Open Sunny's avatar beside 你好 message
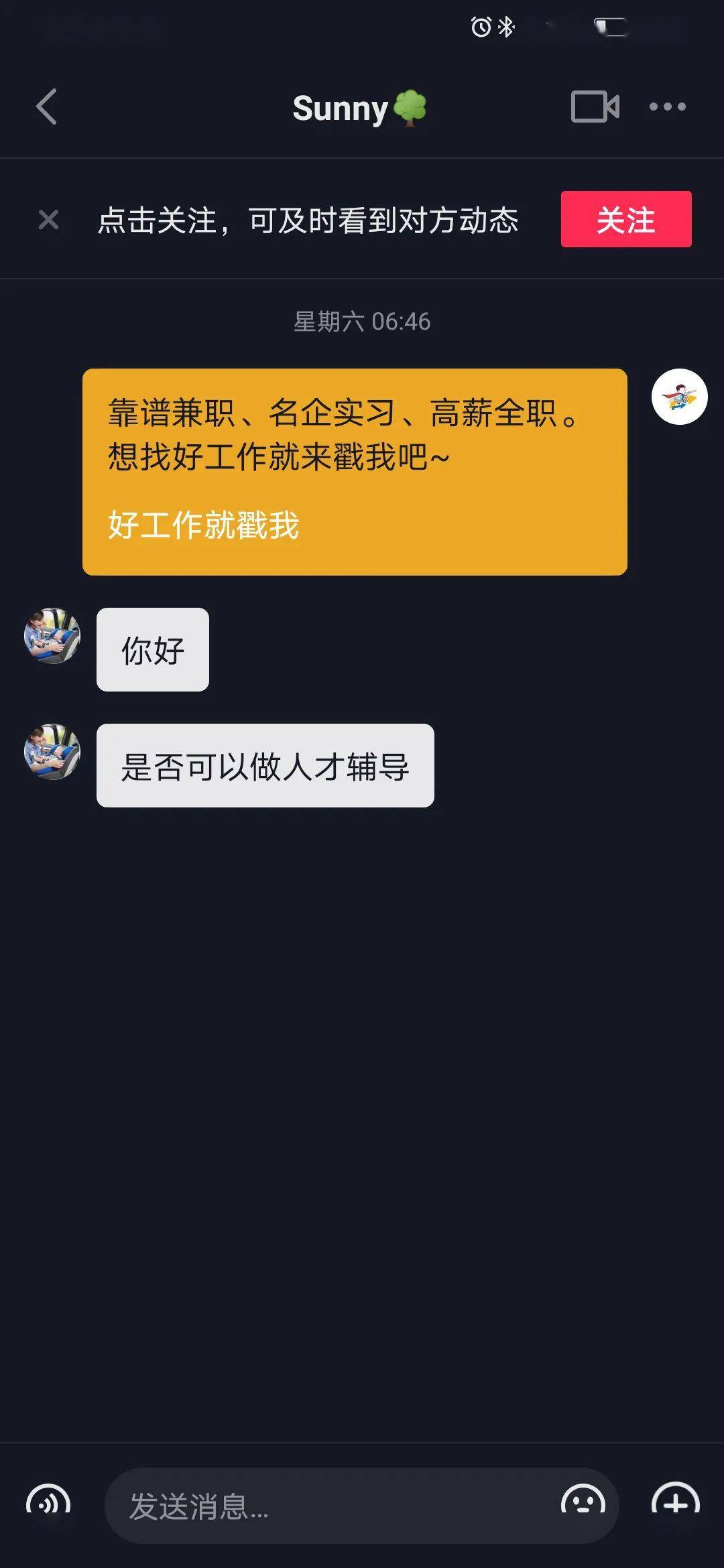The image size is (724, 1568). pyautogui.click(x=52, y=636)
